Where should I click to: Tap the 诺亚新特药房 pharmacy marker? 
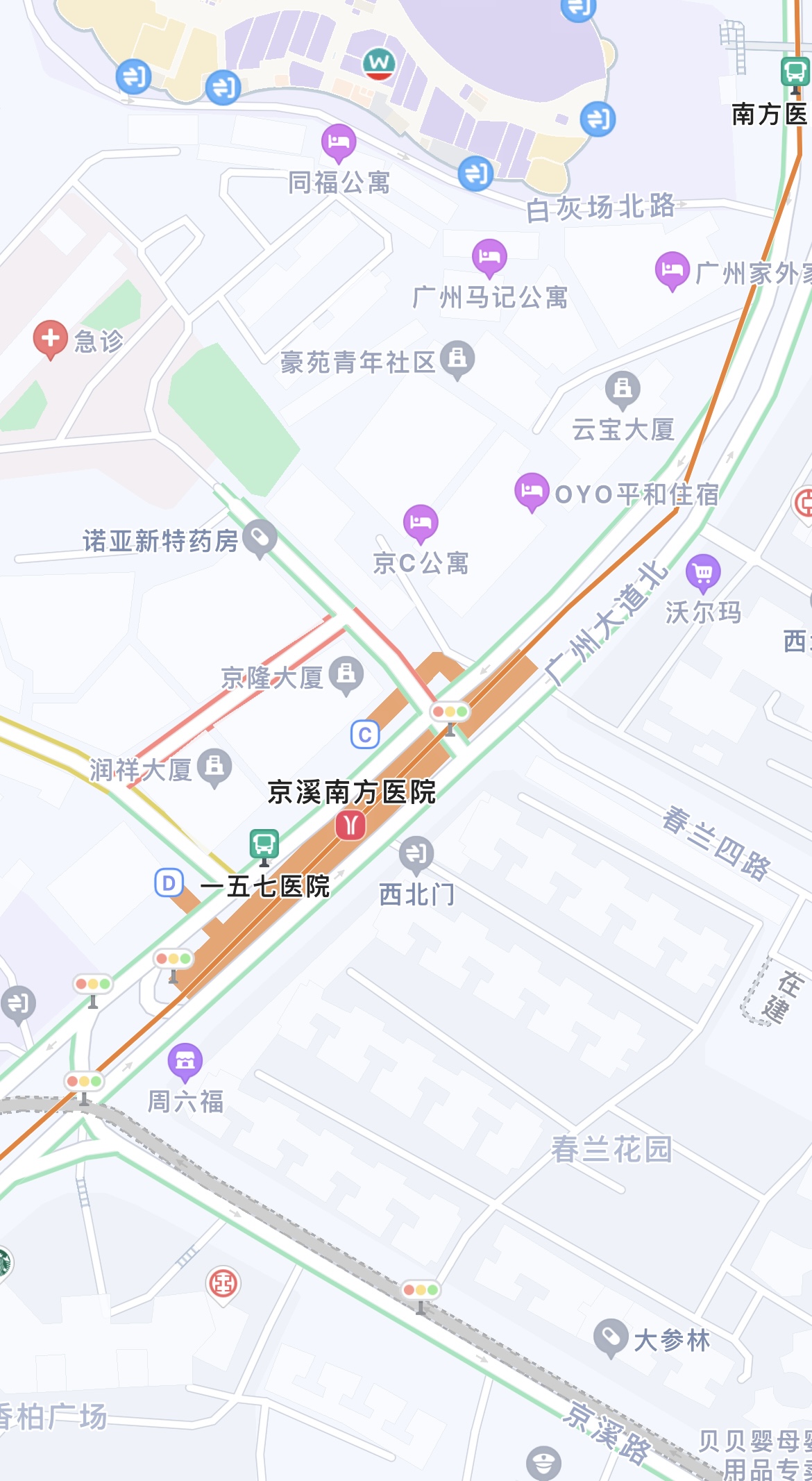click(x=260, y=538)
